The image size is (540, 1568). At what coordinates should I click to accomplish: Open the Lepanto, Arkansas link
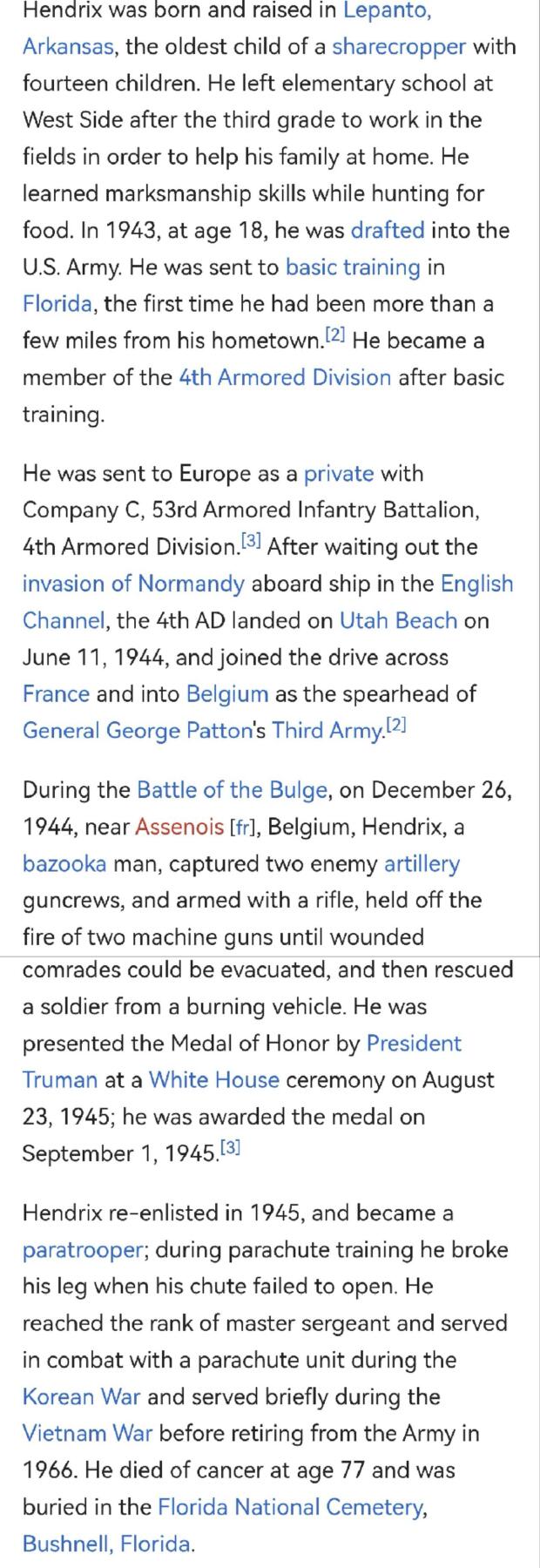click(x=386, y=10)
